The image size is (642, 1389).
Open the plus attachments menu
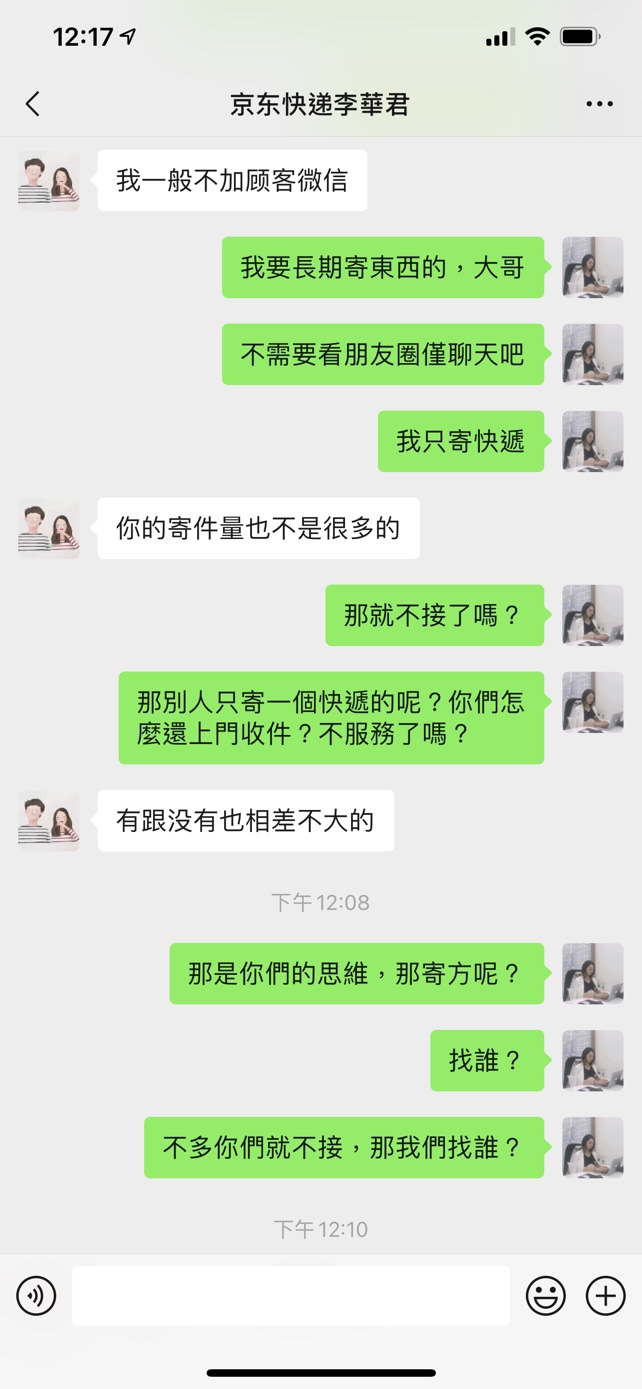click(605, 1296)
